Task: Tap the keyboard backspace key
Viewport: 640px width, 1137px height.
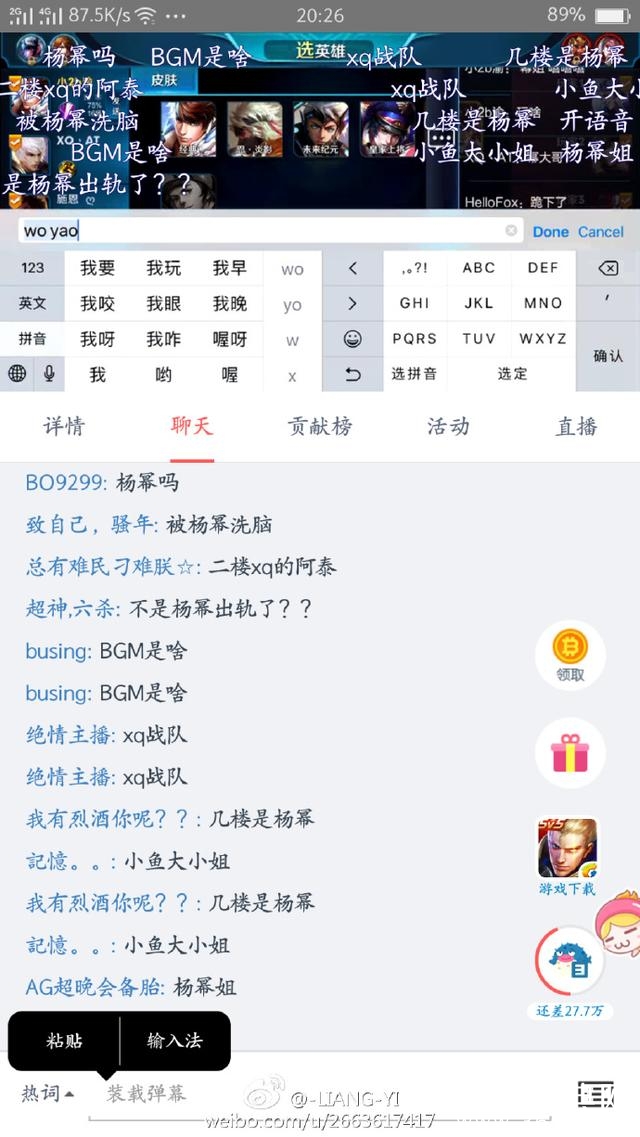Action: (x=607, y=268)
